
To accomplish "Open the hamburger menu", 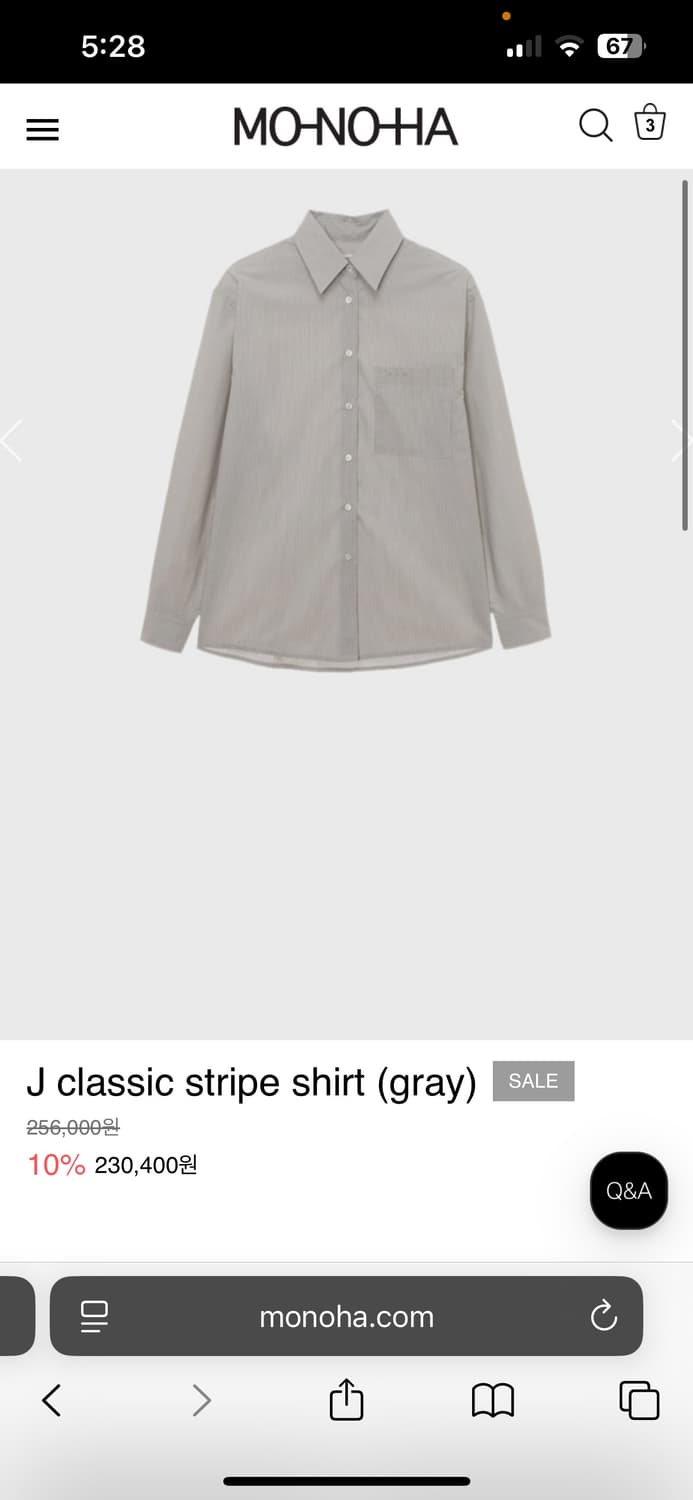I will 42,129.
